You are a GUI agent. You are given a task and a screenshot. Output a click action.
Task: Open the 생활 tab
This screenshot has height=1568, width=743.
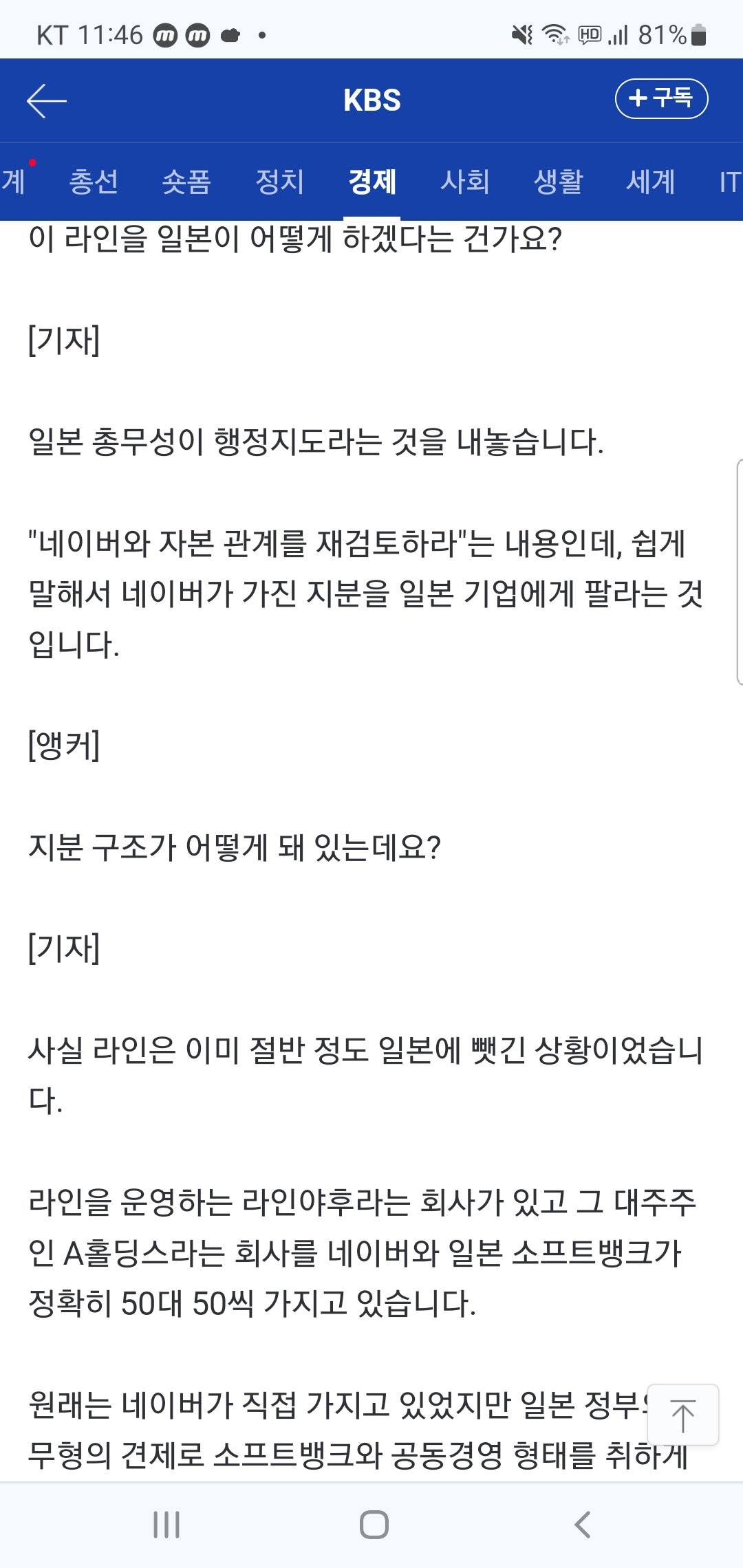(558, 182)
